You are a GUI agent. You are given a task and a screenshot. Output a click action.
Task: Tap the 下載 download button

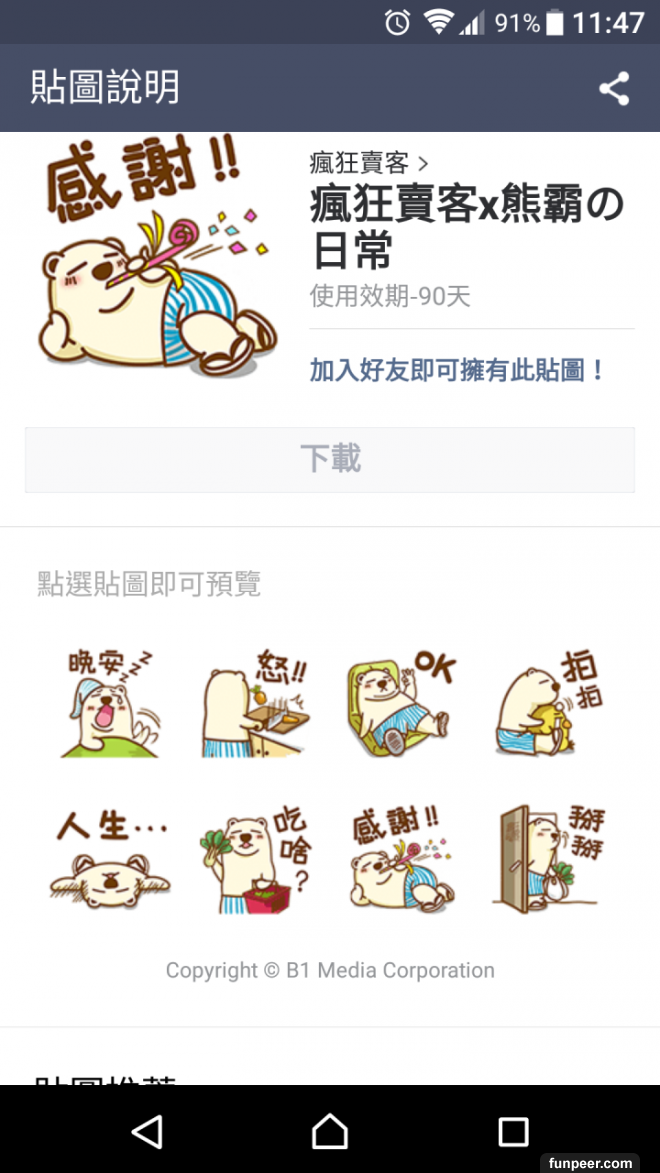330,460
